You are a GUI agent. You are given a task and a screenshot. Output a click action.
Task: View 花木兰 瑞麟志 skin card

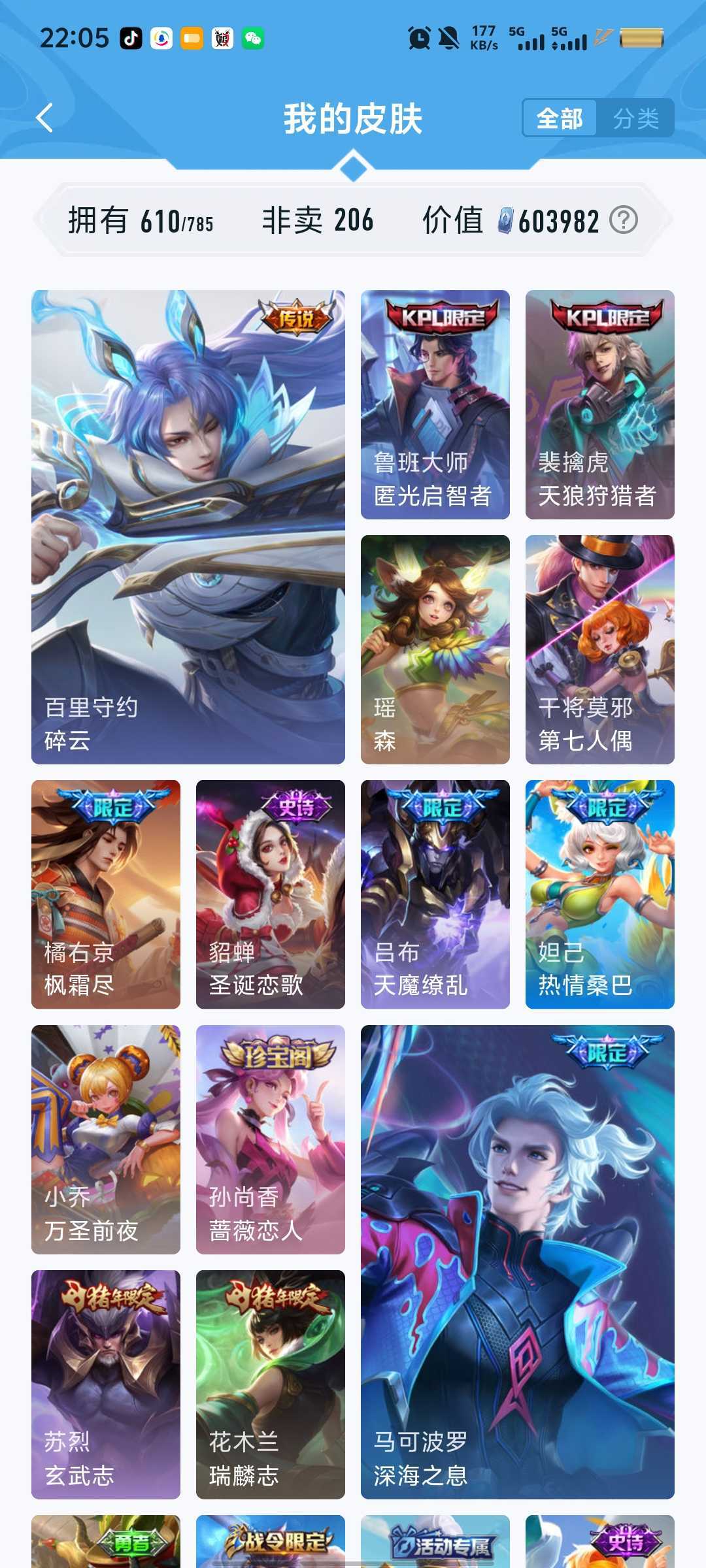[x=270, y=1384]
